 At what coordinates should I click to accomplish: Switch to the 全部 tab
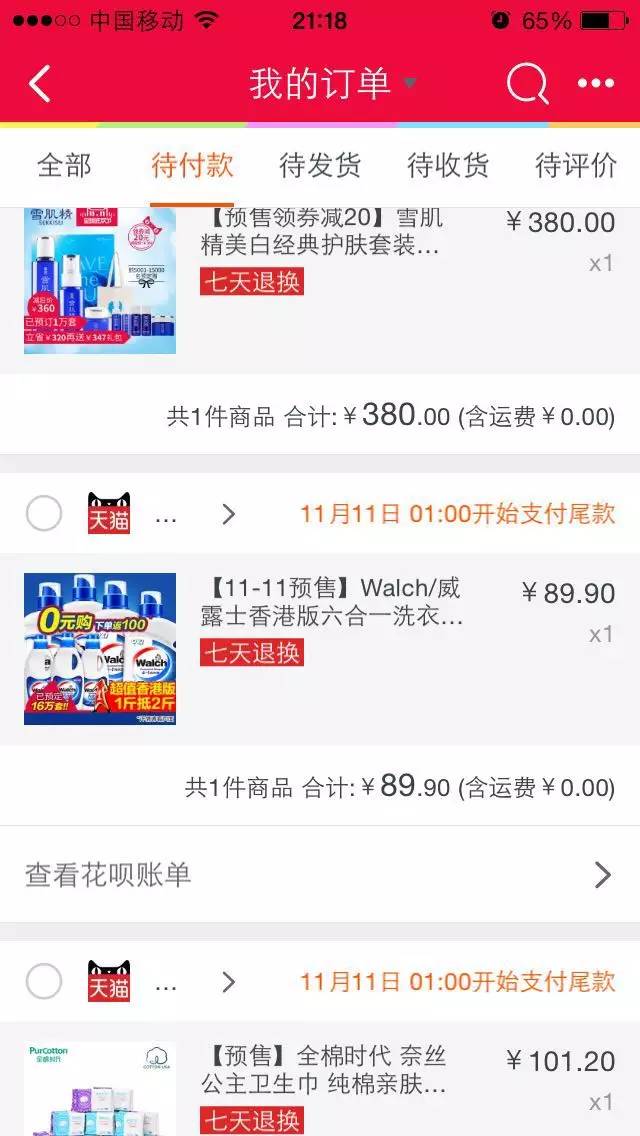(x=64, y=165)
